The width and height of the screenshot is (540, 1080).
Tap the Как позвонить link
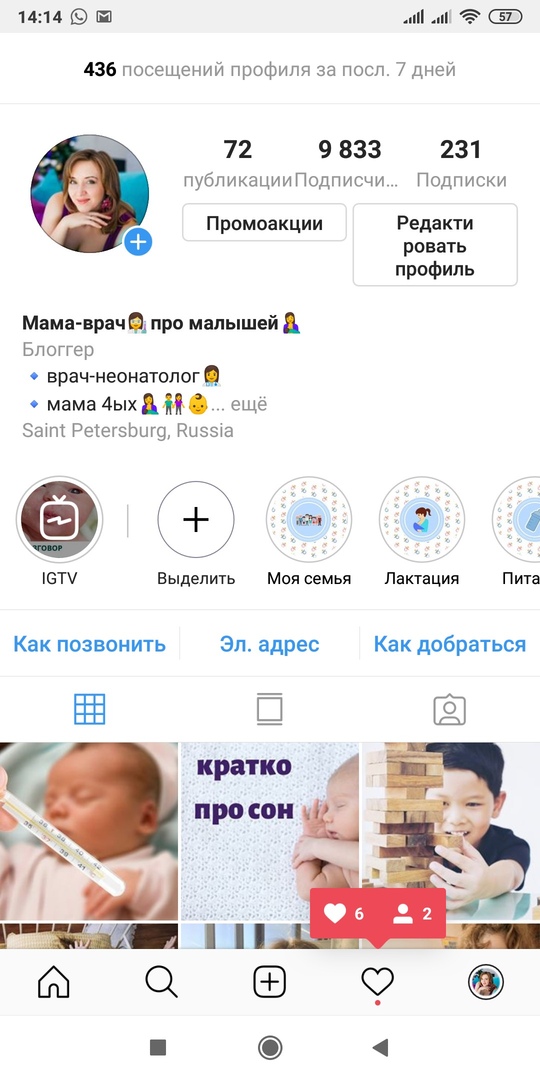(90, 644)
